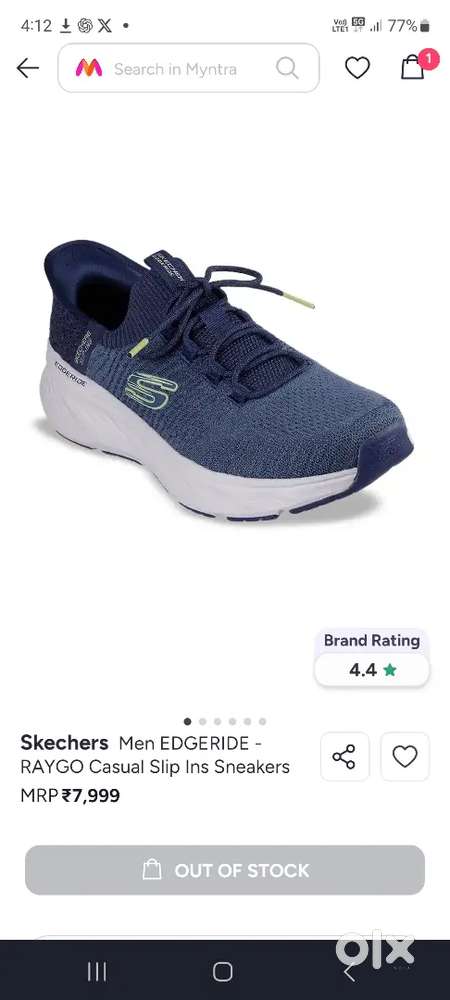
Task: Tap the OUT OF STOCK button
Action: click(x=225, y=870)
